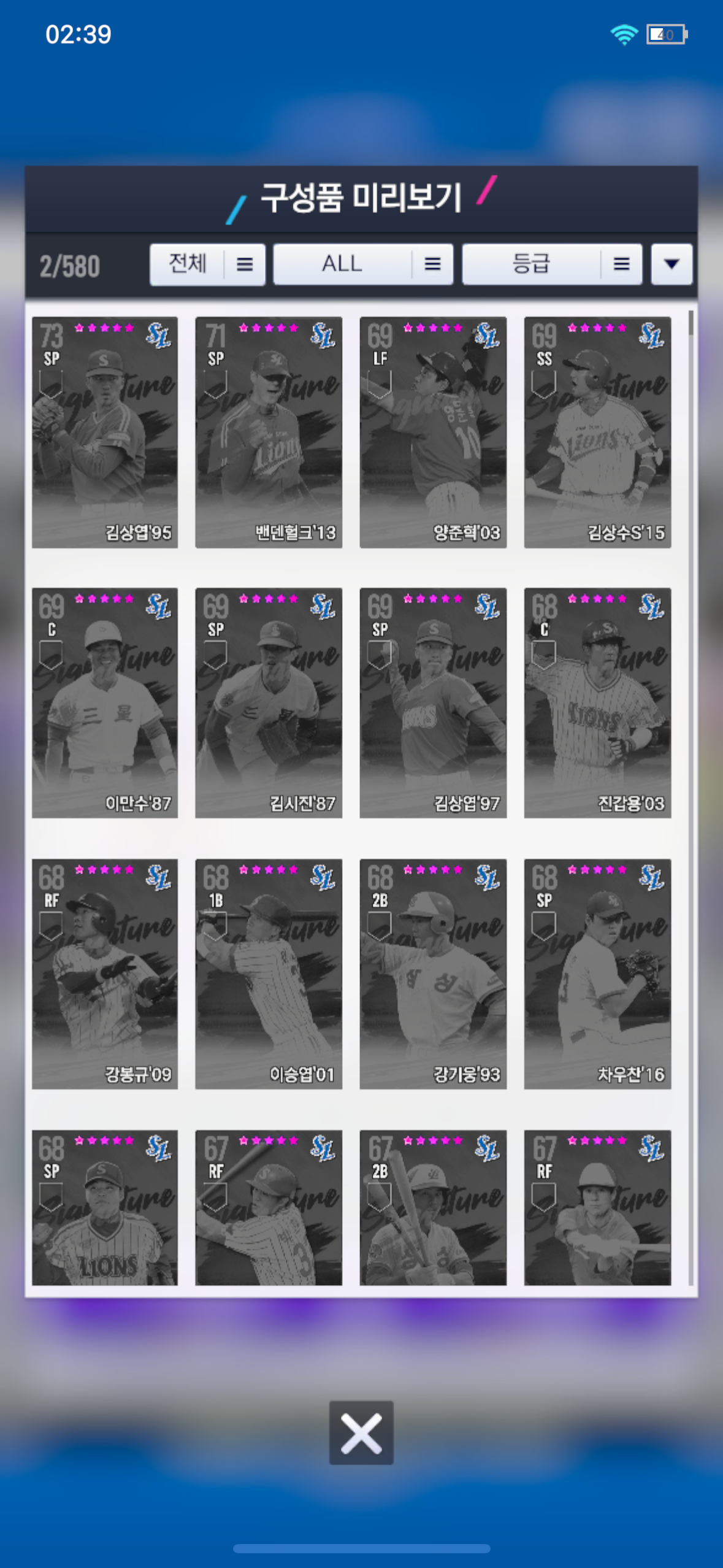
Task: View the 강봉규'09 player card
Action: [x=105, y=974]
